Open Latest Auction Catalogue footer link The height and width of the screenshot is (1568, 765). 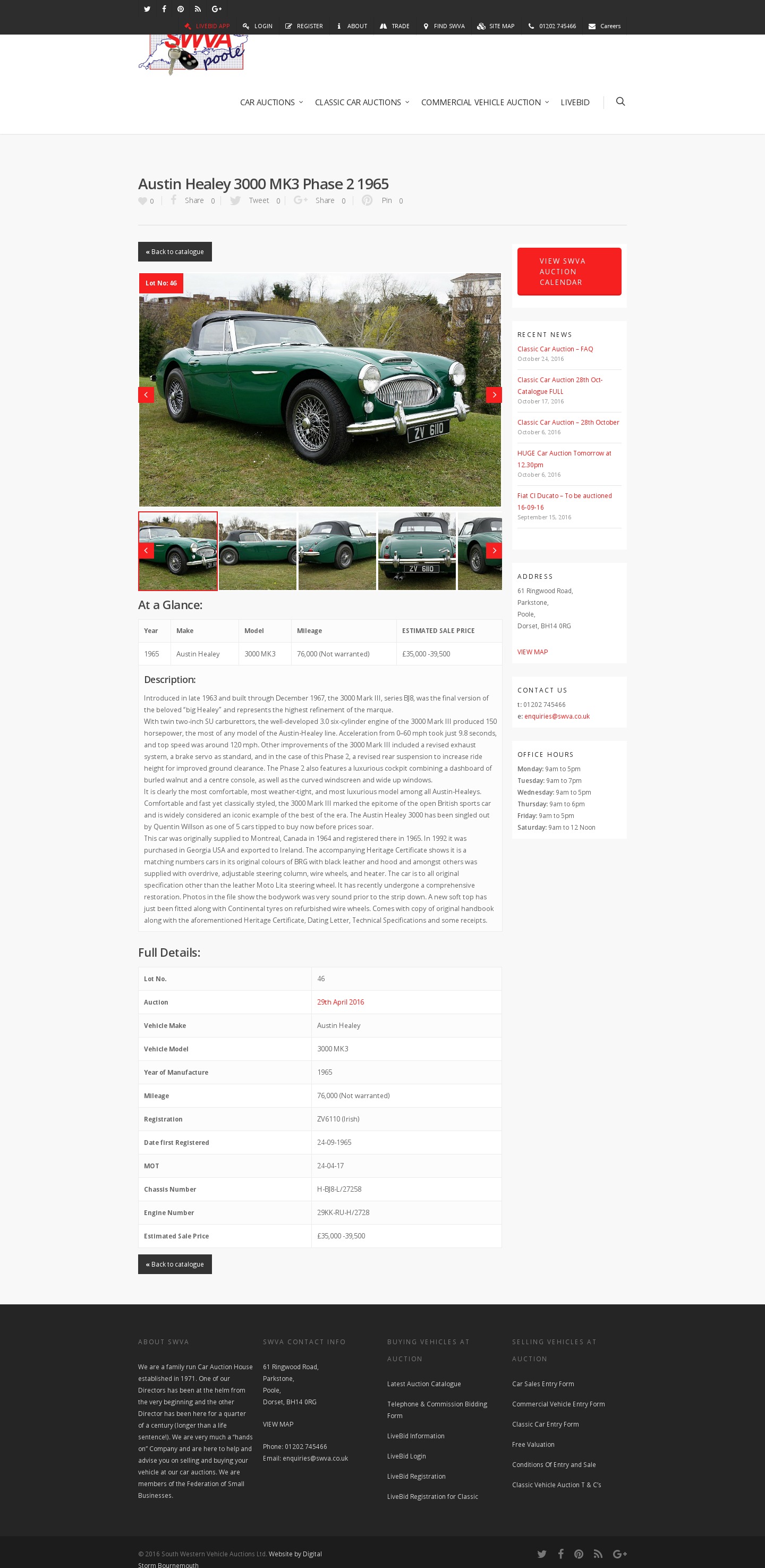pos(423,1384)
